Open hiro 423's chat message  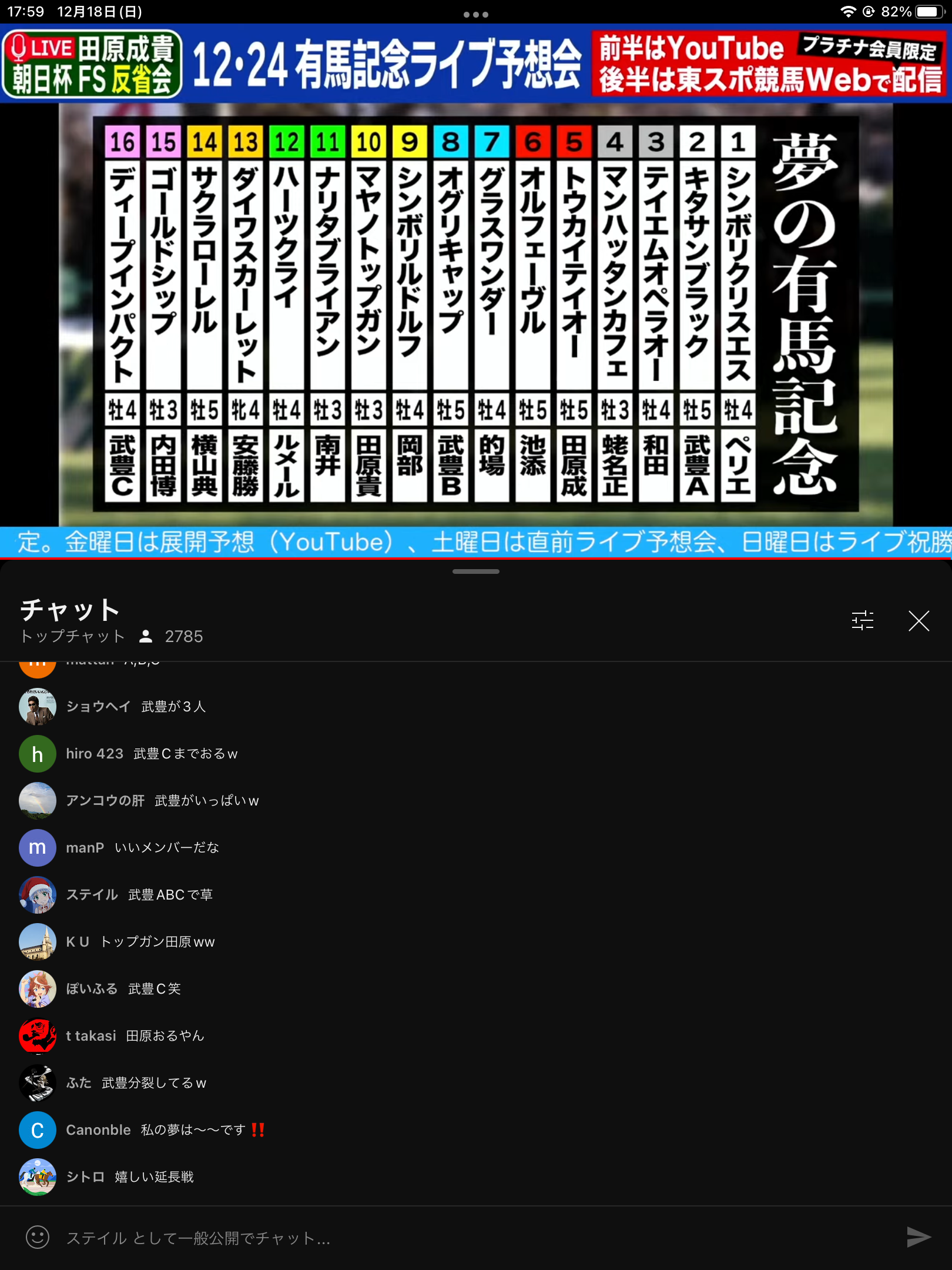[x=152, y=753]
